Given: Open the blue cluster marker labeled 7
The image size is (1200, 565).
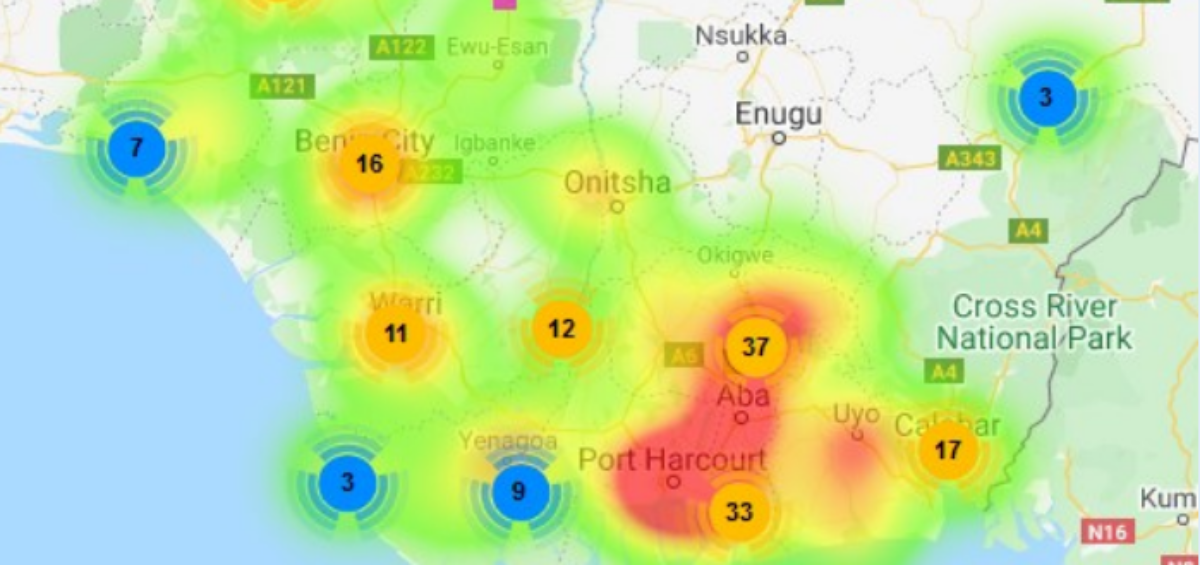Looking at the screenshot, I should [x=137, y=150].
